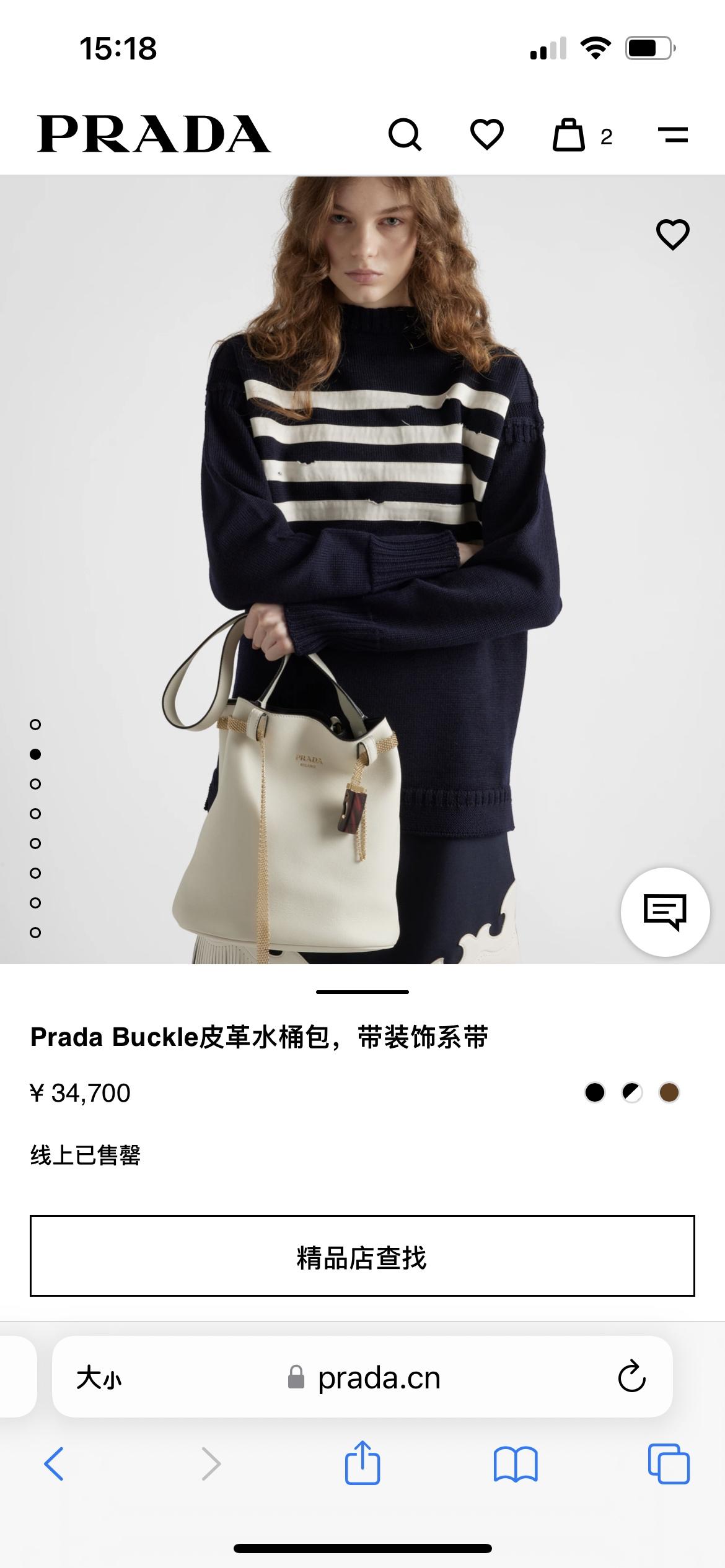Open the wishlist heart in header
The height and width of the screenshot is (1568, 725).
(487, 134)
